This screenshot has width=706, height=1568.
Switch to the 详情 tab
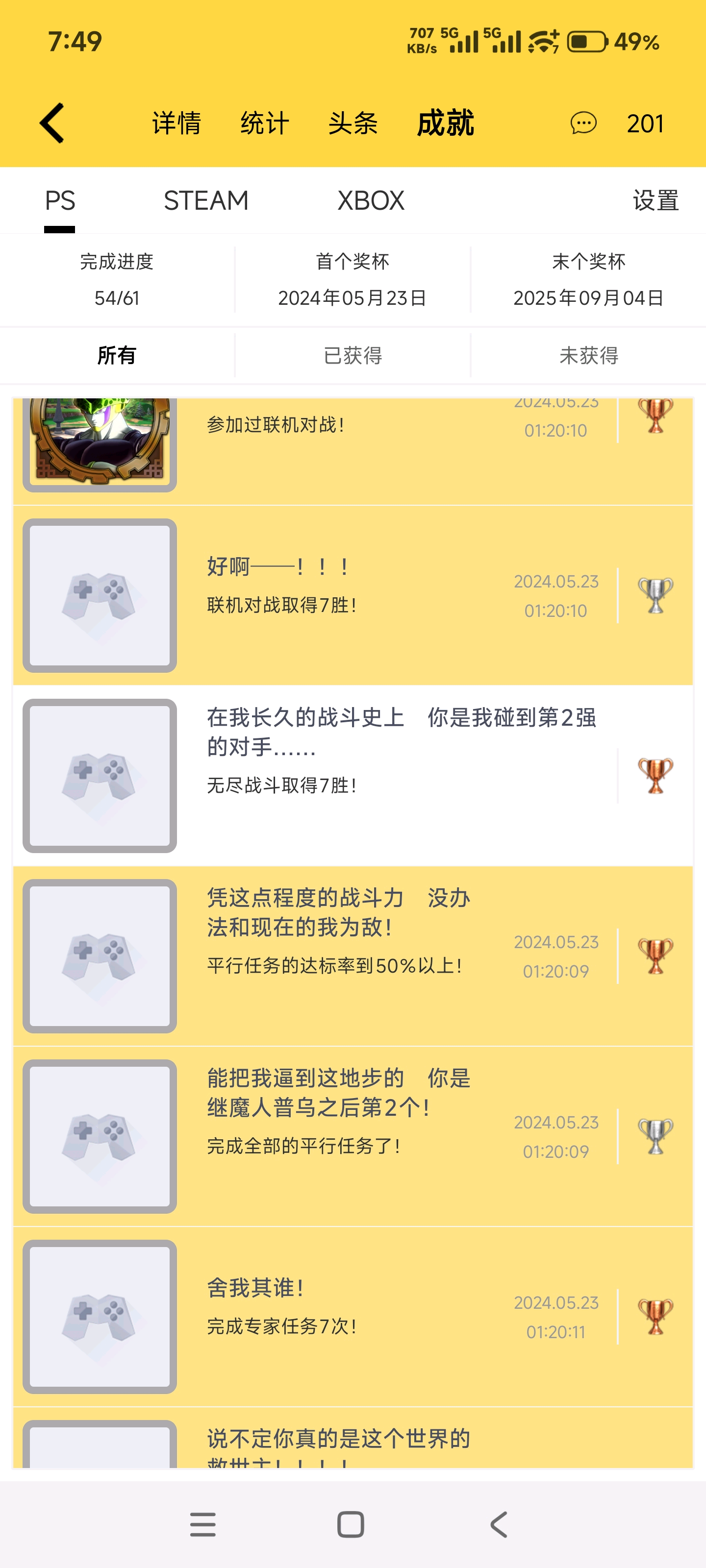(176, 123)
